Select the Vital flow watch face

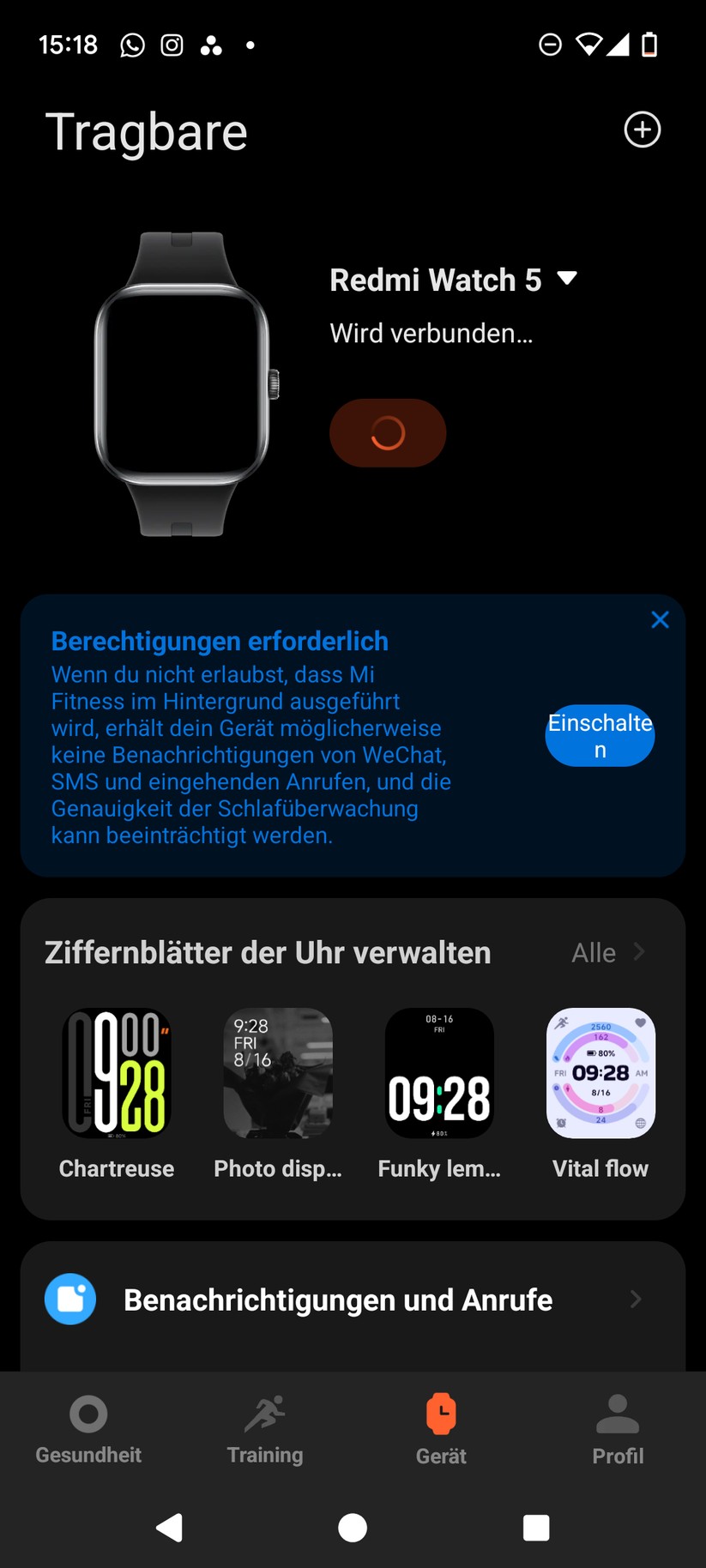pyautogui.click(x=600, y=1073)
